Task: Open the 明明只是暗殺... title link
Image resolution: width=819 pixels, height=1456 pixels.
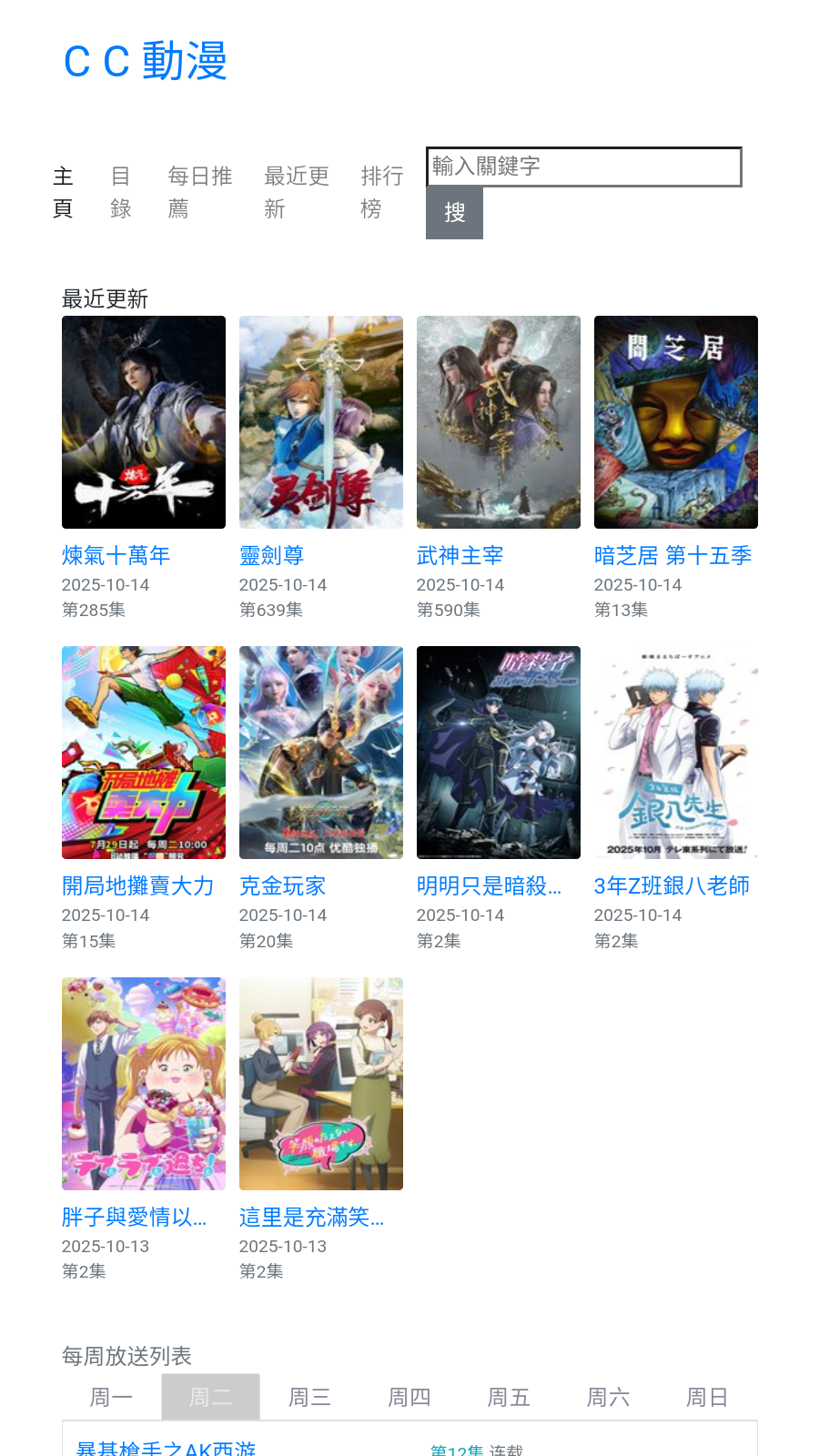Action: point(489,885)
